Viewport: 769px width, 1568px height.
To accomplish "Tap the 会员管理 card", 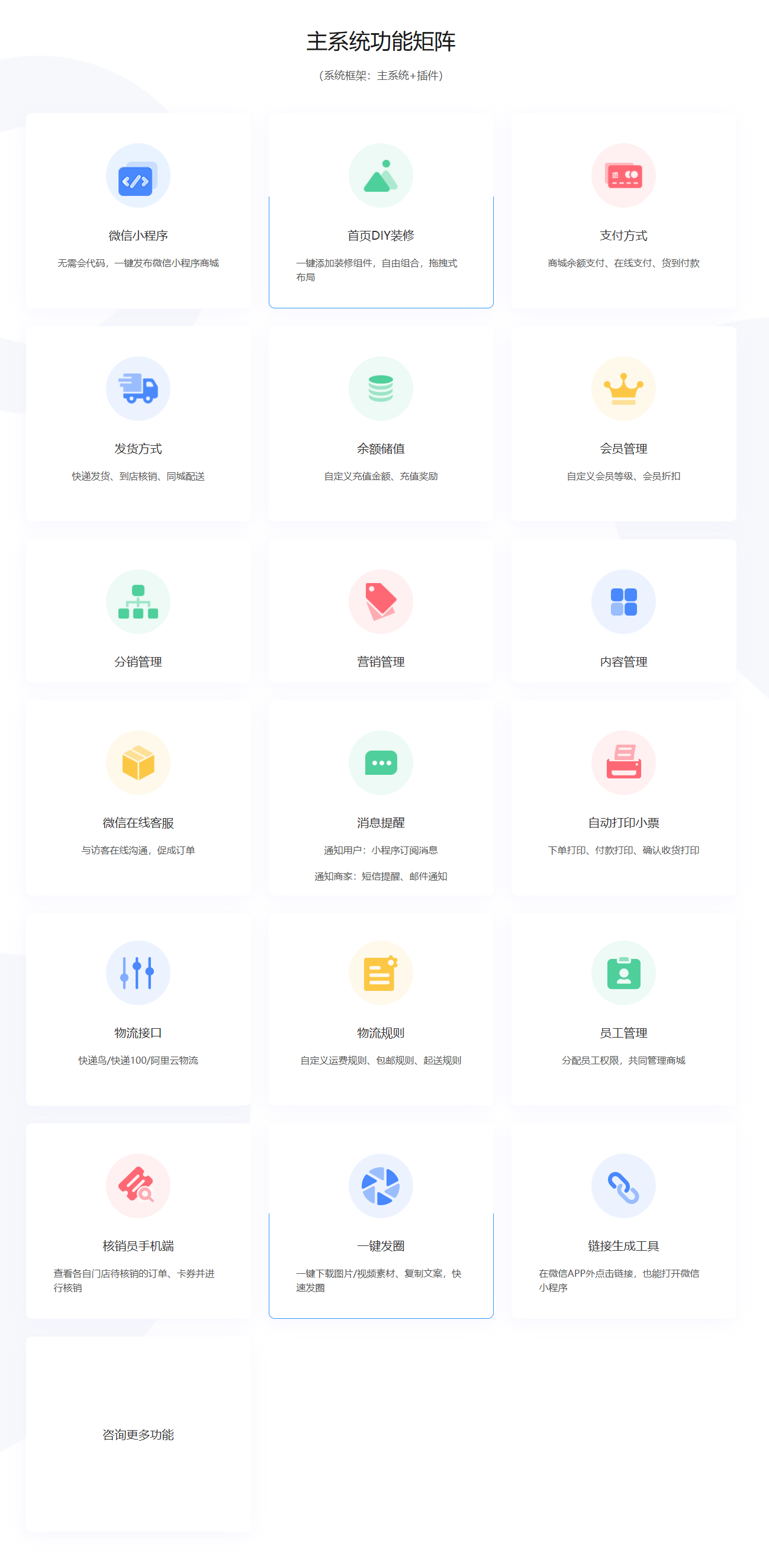I will [x=623, y=424].
